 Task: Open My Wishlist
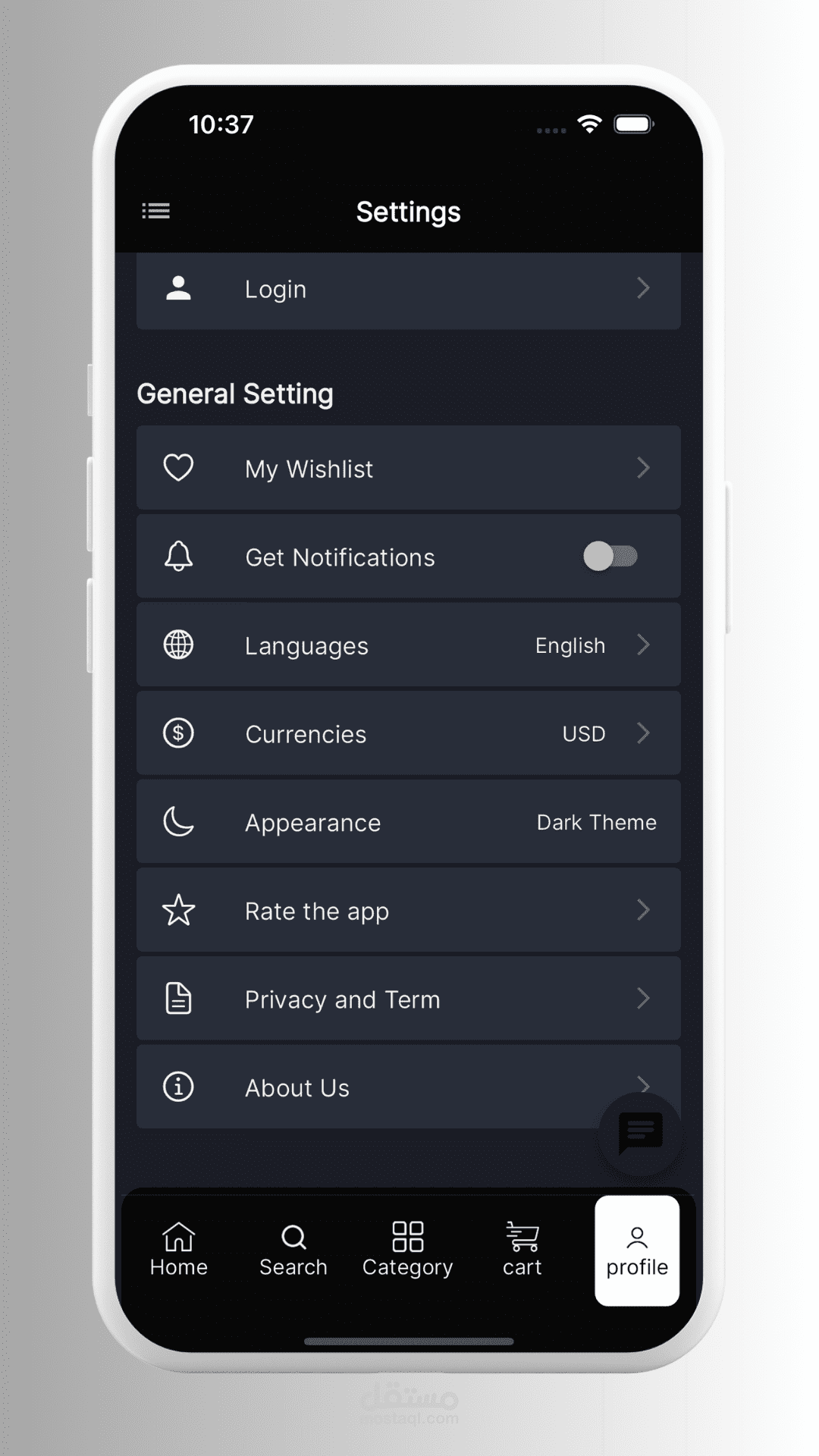coord(408,468)
